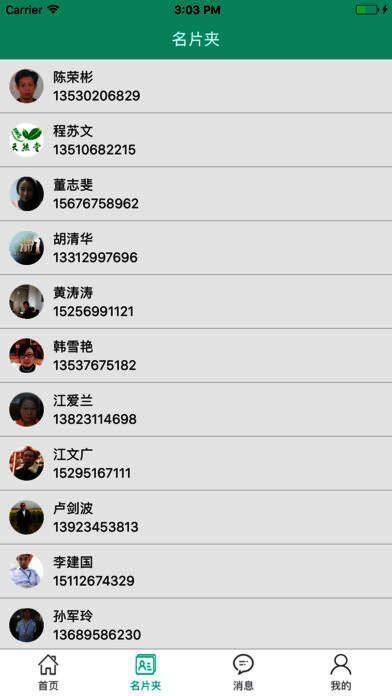Open the contact 孙军玲
Screen dimensions: 392x696
pyautogui.click(x=196, y=625)
